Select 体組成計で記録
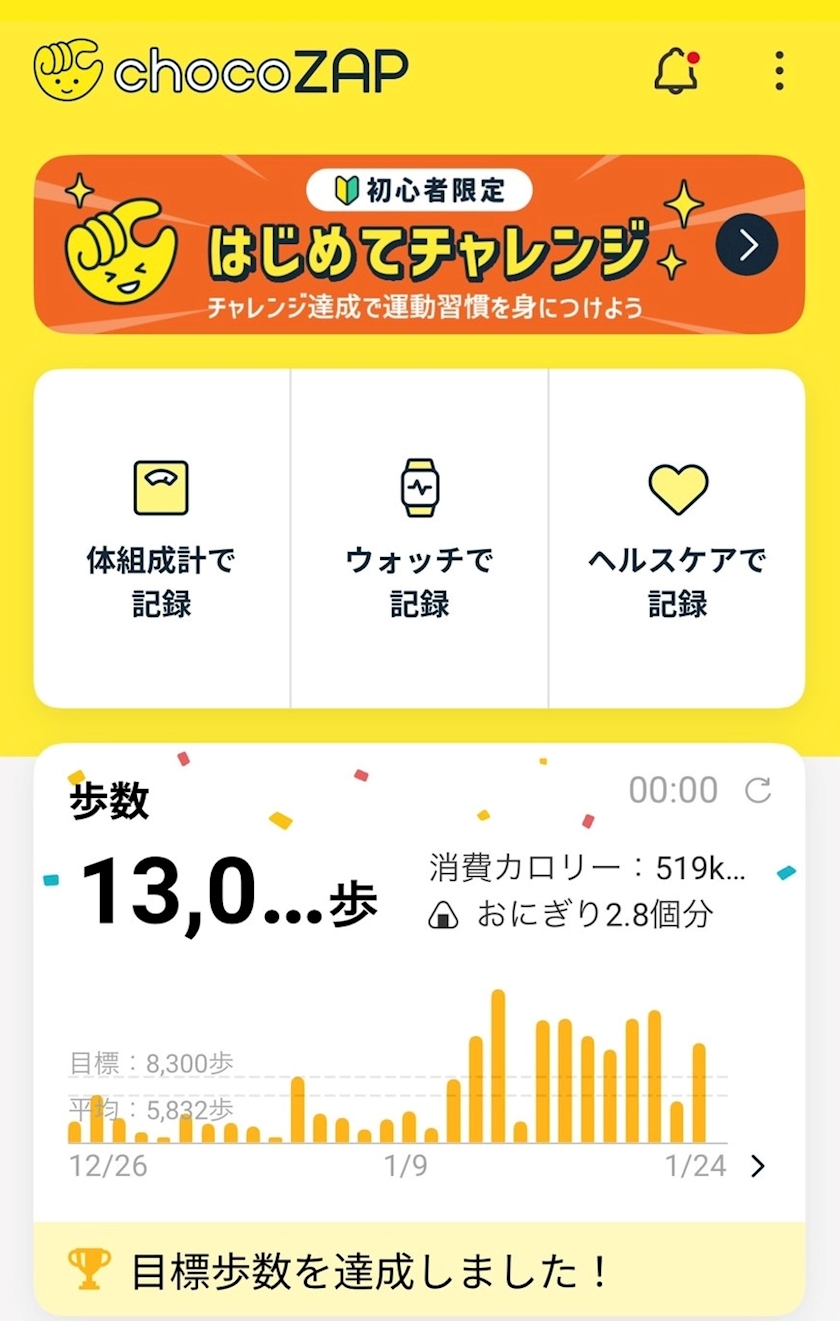Screen dimensions: 840x1321 [162, 539]
